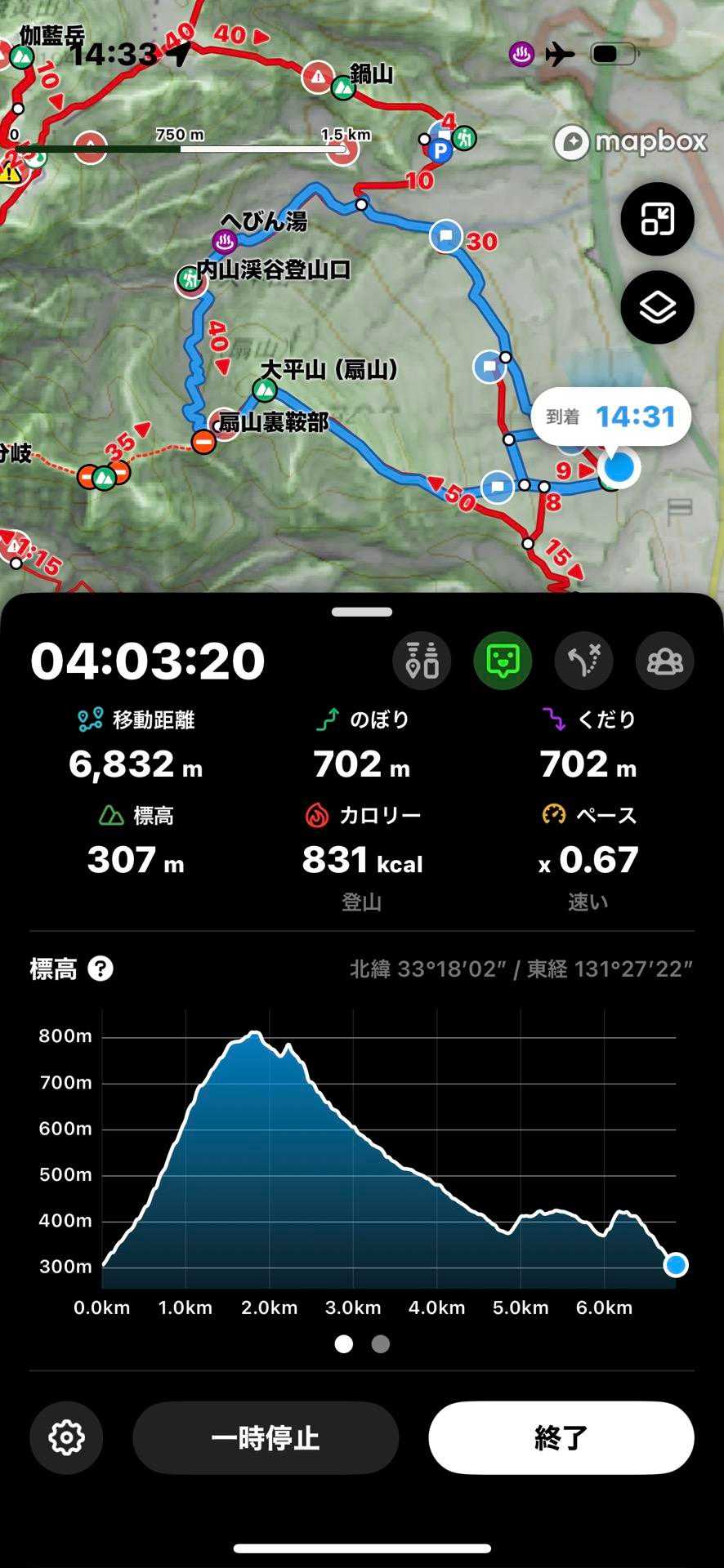Tap the 大平山 (扇山) summit marker
724x1568 pixels.
pyautogui.click(x=265, y=390)
